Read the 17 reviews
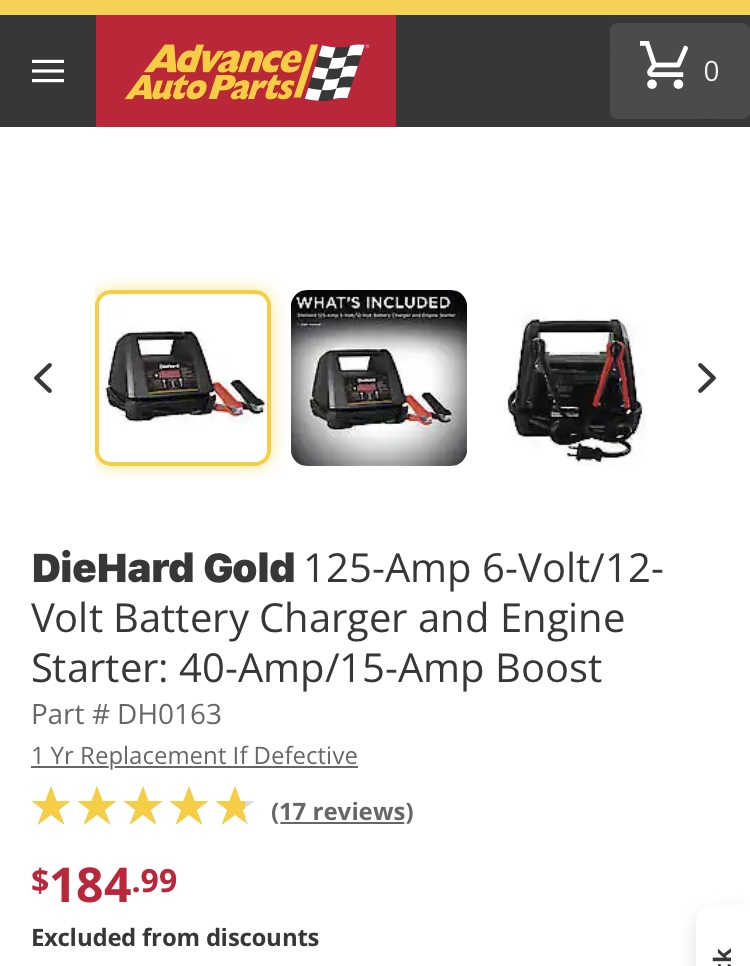Screen dimensions: 750x966 [x=342, y=810]
